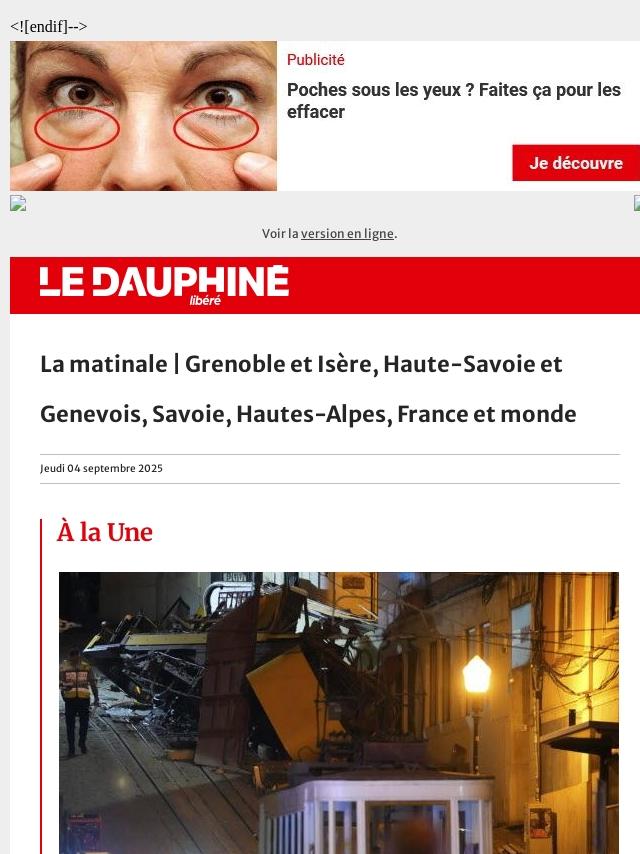Screen dimensions: 640x854
Task: Tap the Je découvre ad button
Action: pyautogui.click(x=575, y=163)
